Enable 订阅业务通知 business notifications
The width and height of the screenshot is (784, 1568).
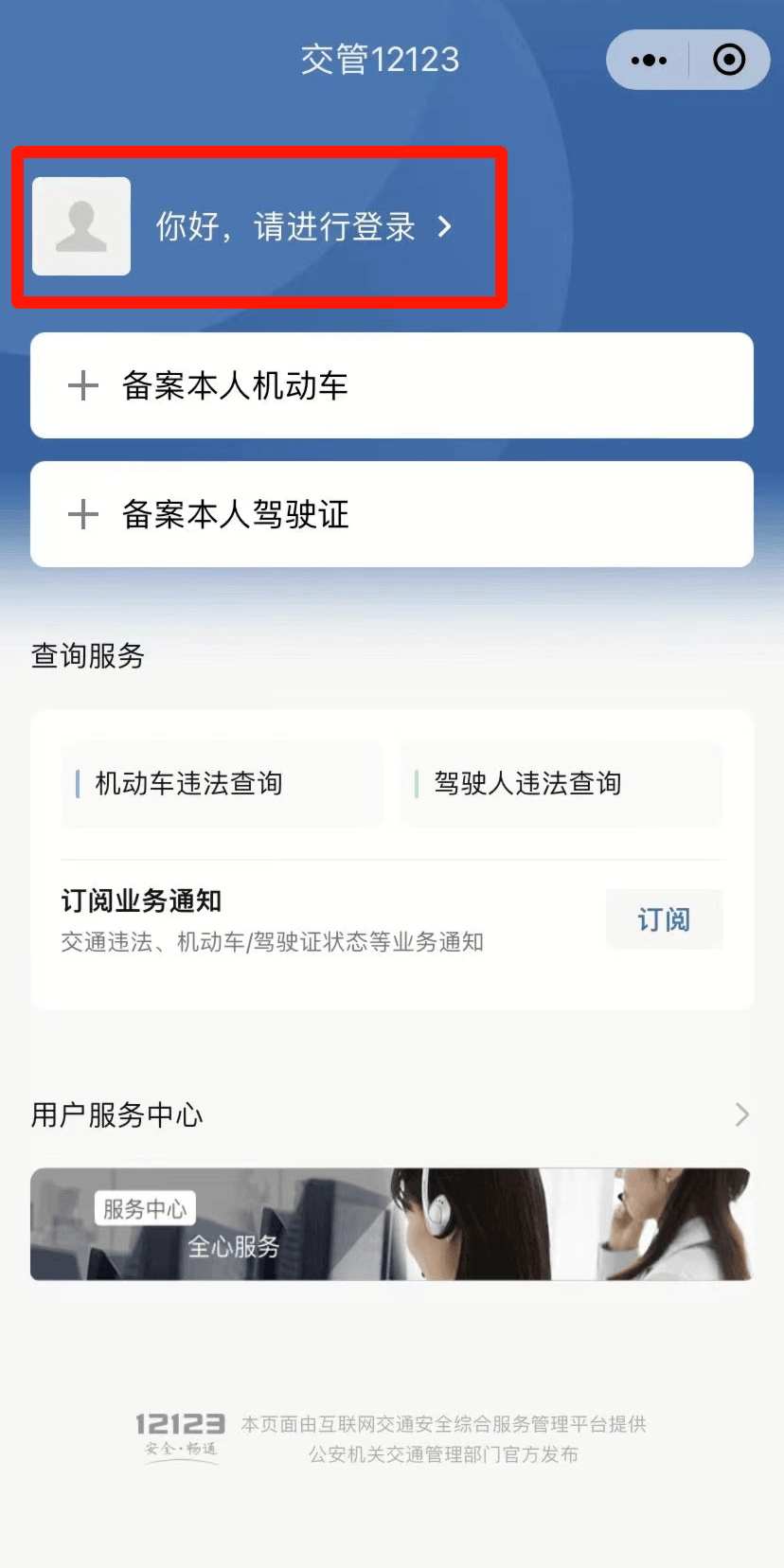(x=139, y=900)
